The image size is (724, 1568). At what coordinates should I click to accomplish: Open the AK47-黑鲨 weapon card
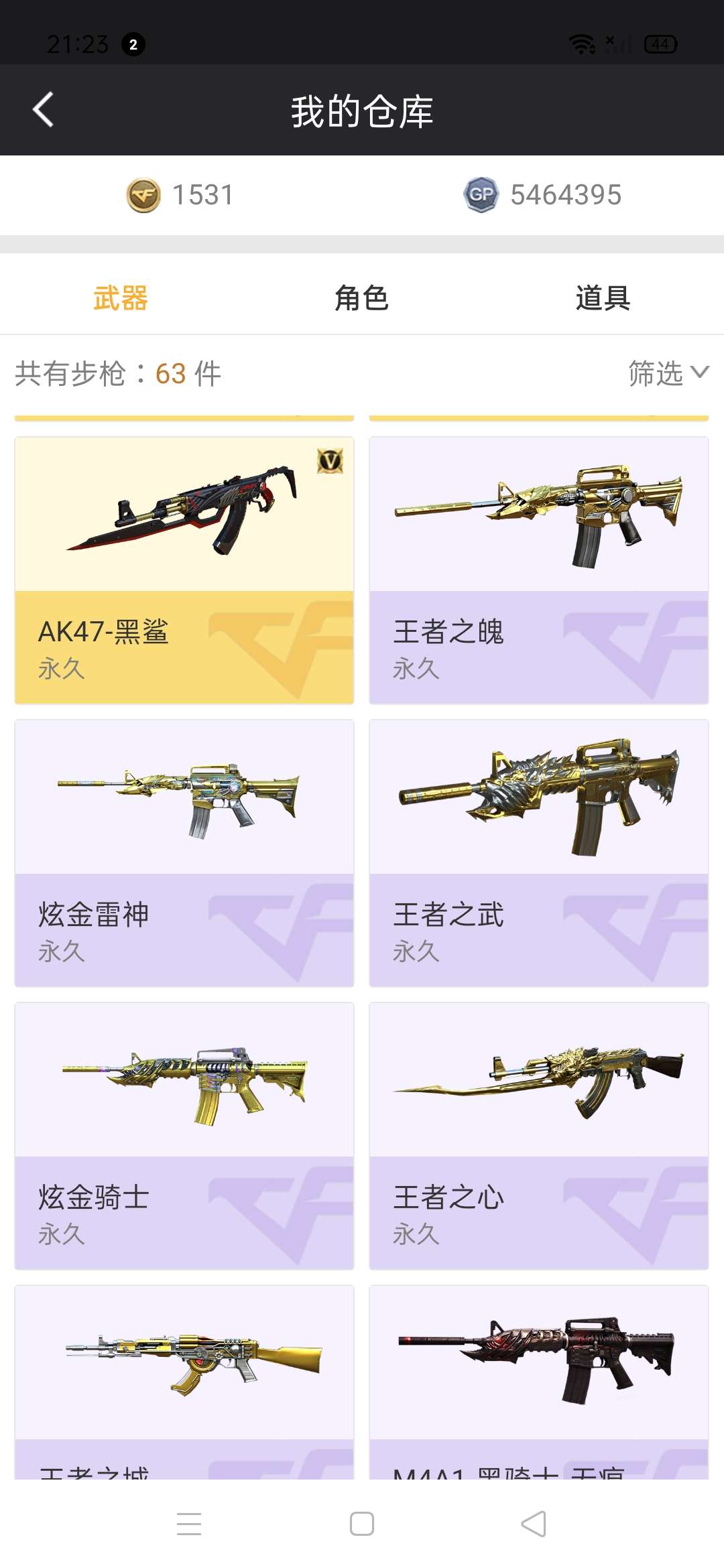point(184,570)
